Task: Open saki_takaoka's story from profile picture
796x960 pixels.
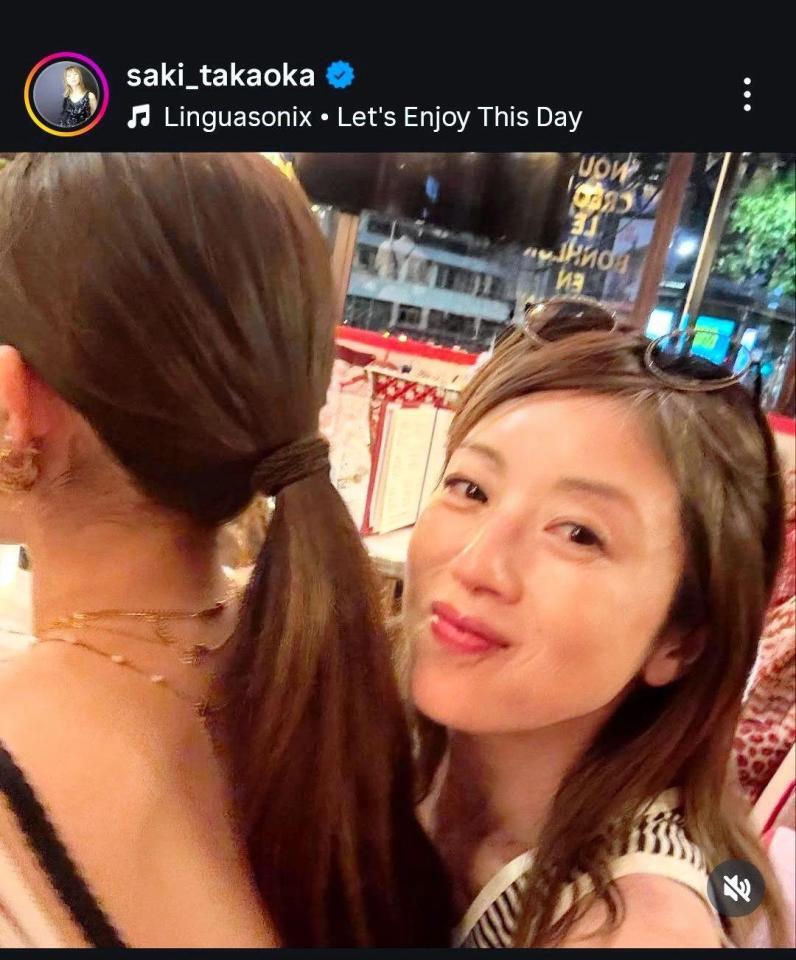Action: (x=66, y=94)
